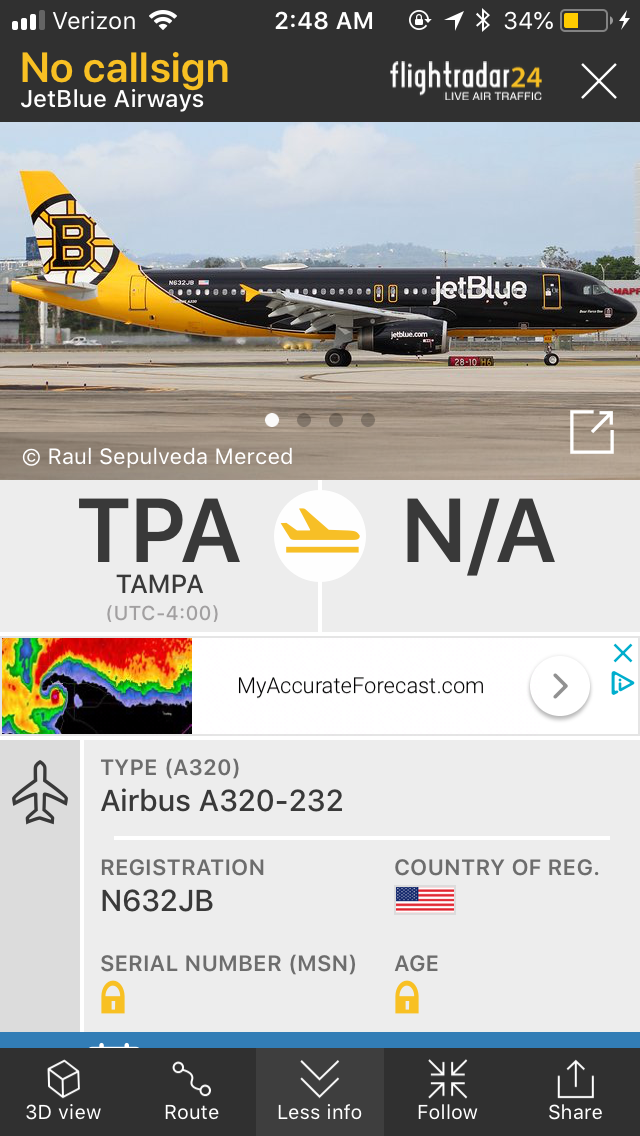View the JetBlue aircraft photo

coord(320,290)
